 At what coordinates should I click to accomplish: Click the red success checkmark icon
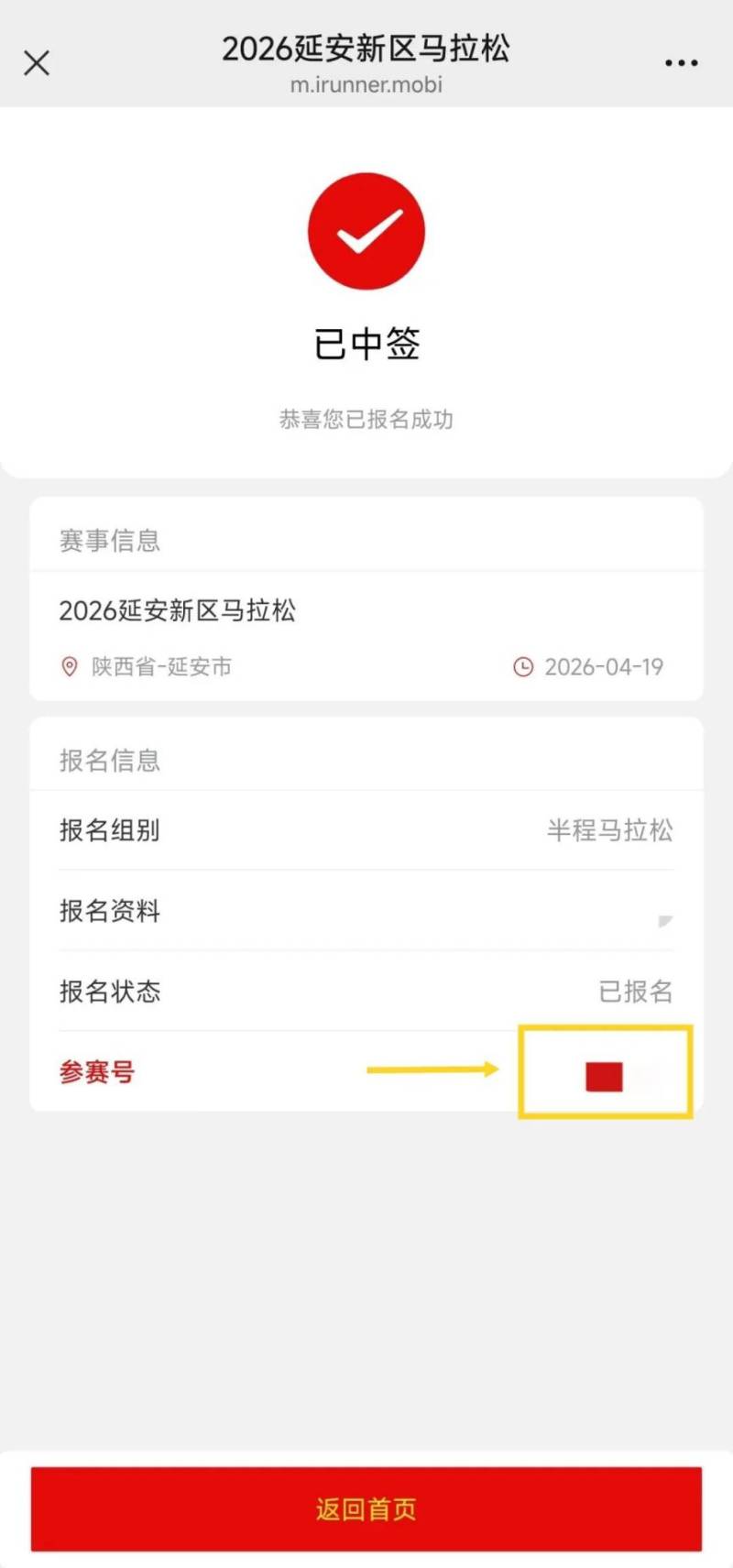click(366, 230)
